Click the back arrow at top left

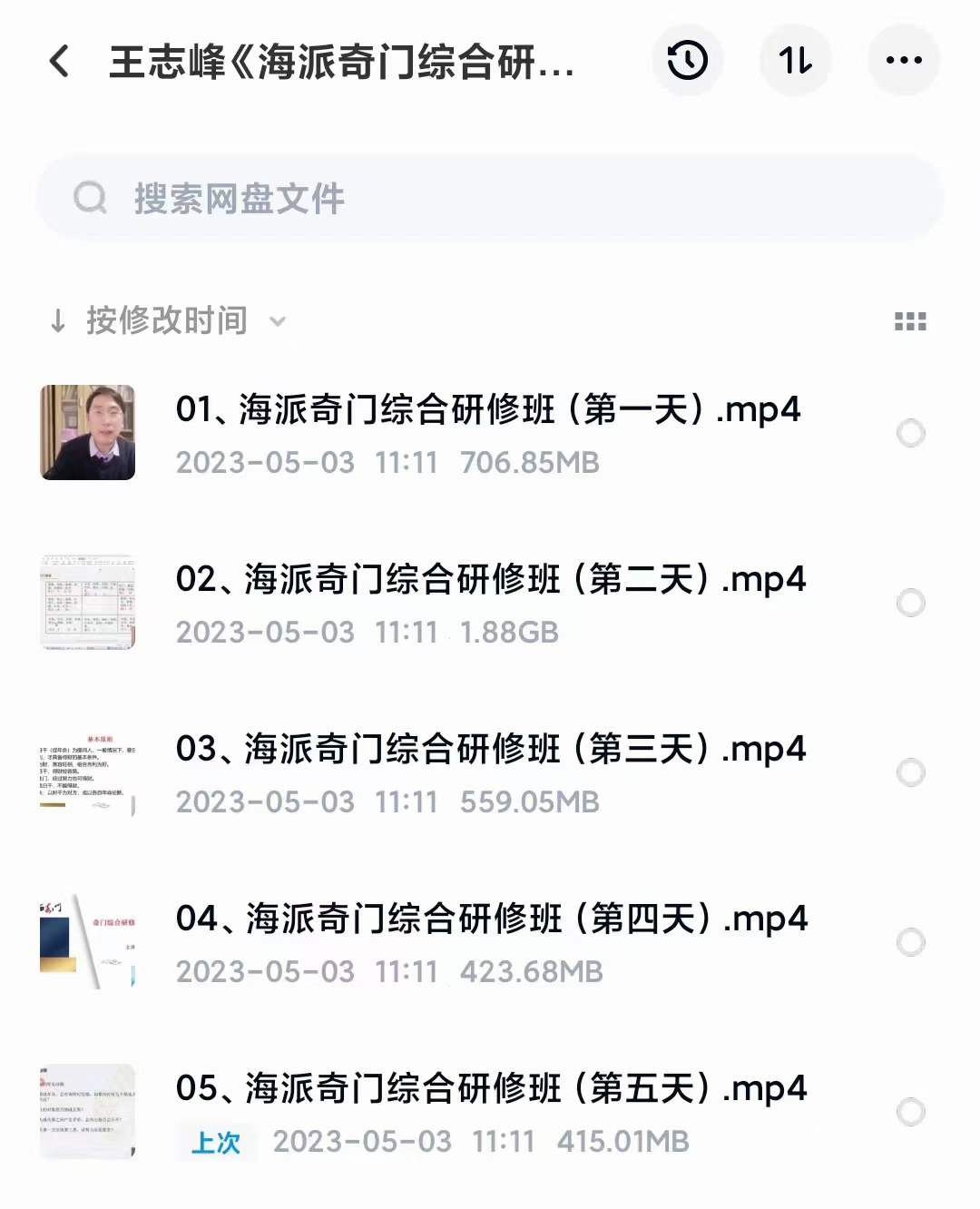[60, 60]
